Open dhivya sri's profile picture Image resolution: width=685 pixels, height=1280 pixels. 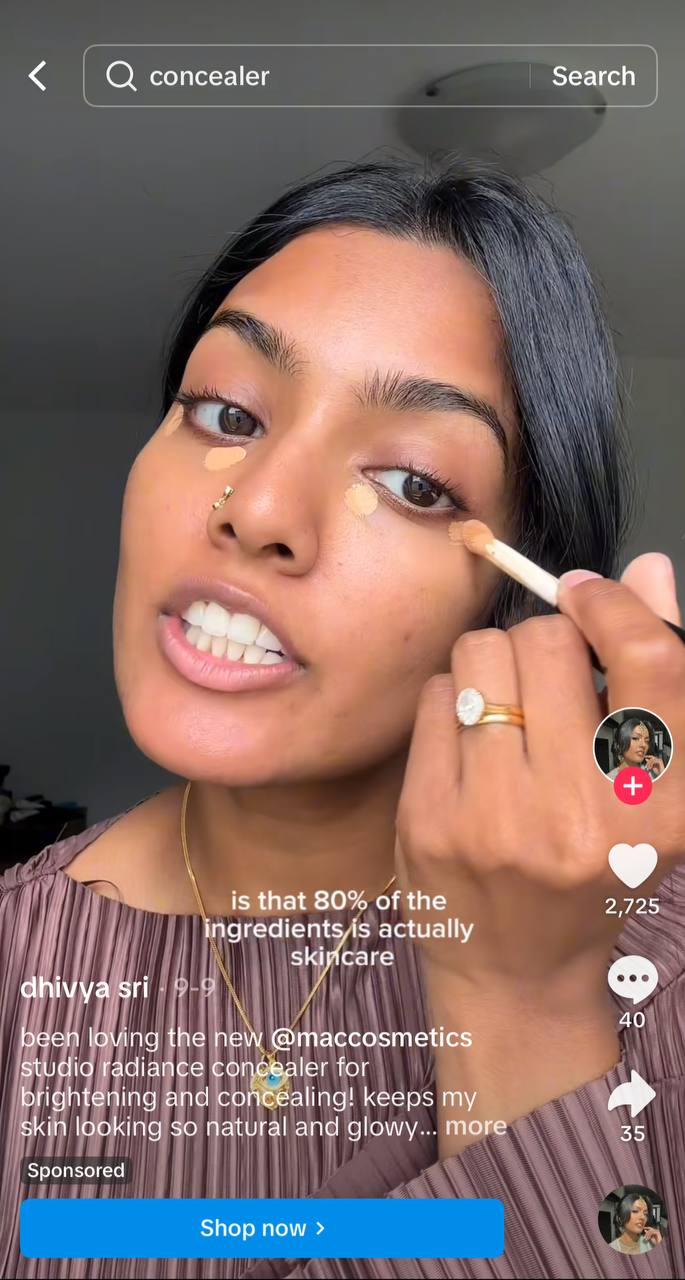[x=632, y=746]
